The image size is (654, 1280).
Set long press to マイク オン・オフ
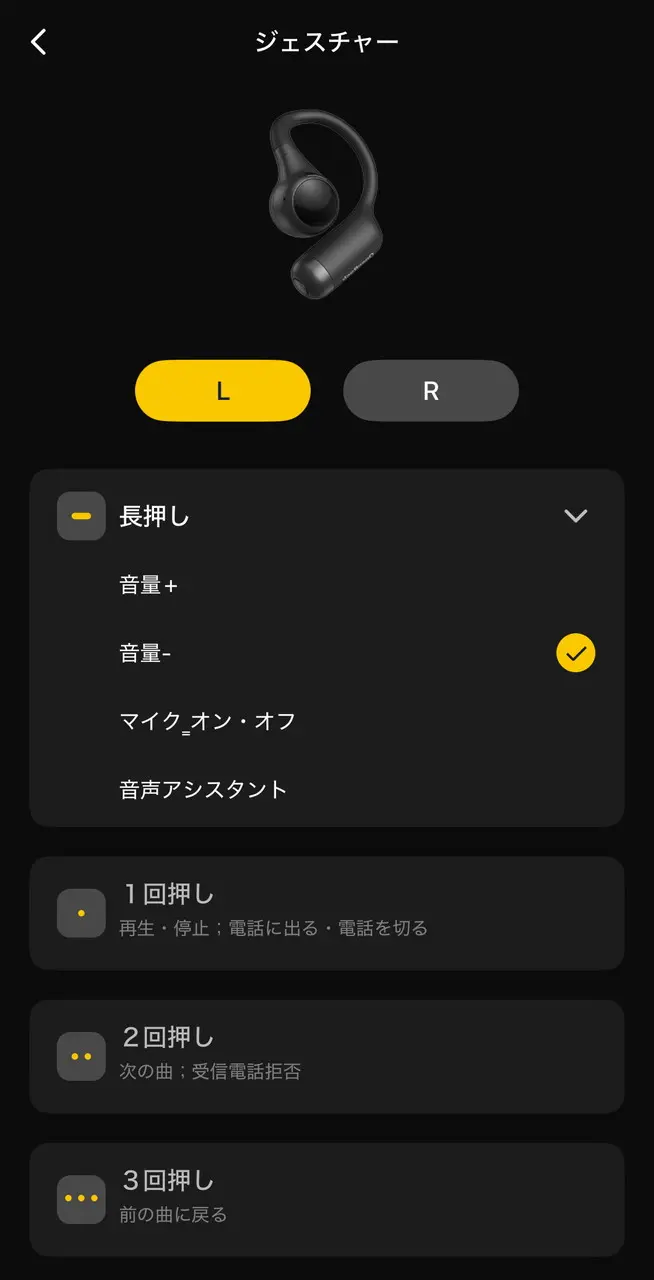point(207,722)
